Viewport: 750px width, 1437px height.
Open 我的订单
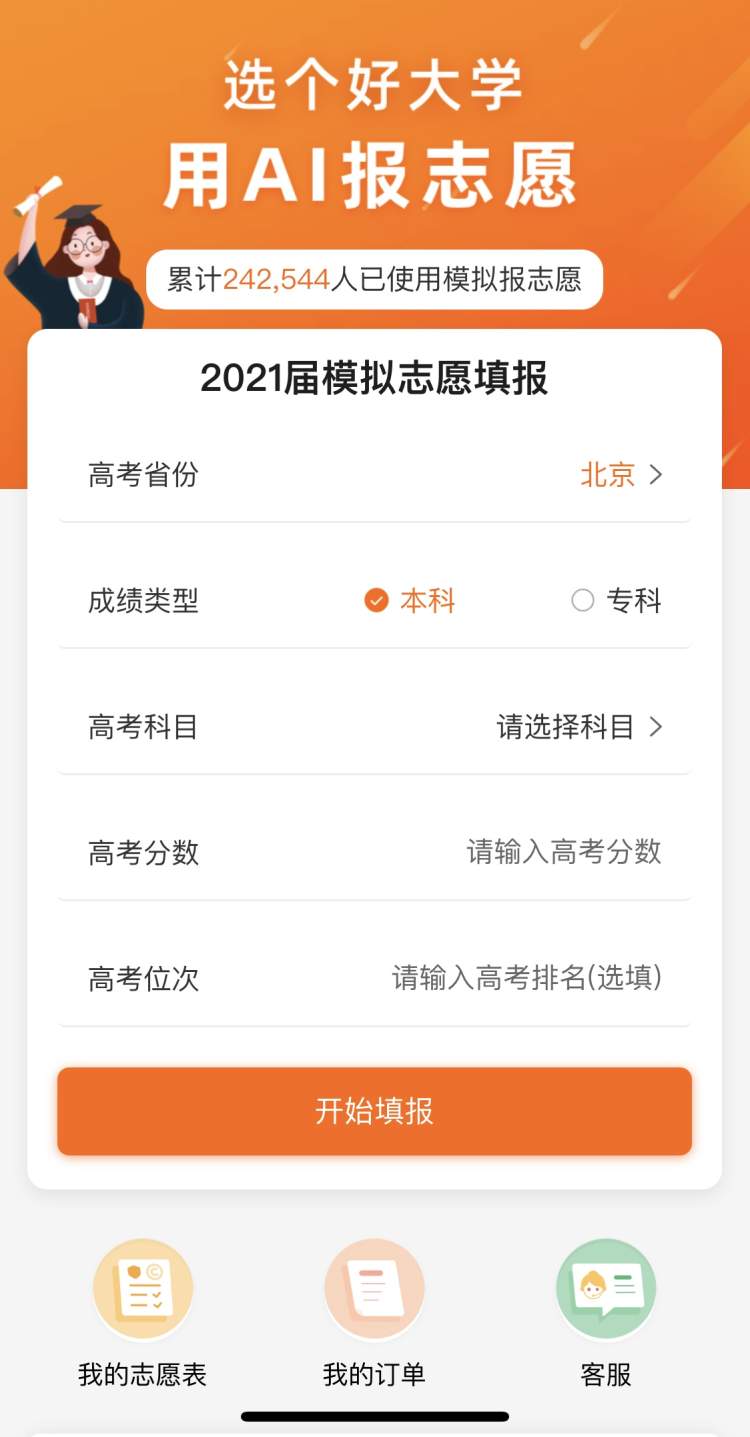pos(374,1310)
